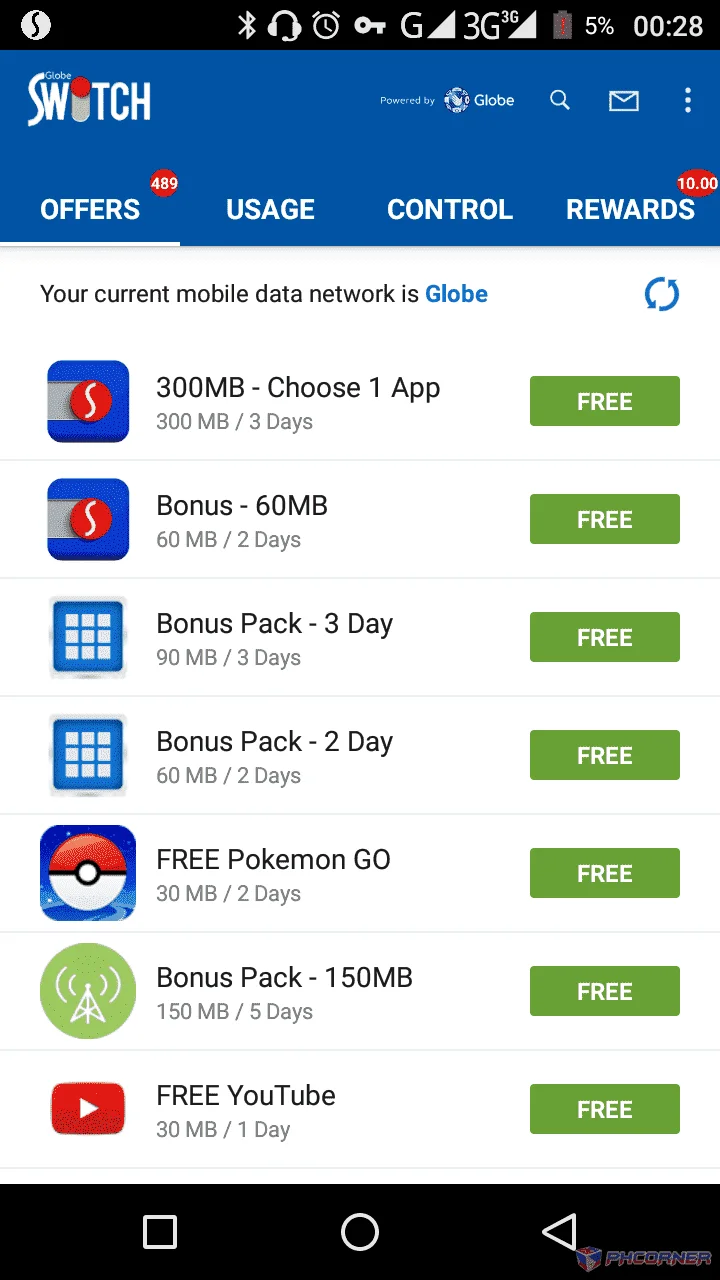Open the search icon
720x1280 pixels.
coord(560,100)
